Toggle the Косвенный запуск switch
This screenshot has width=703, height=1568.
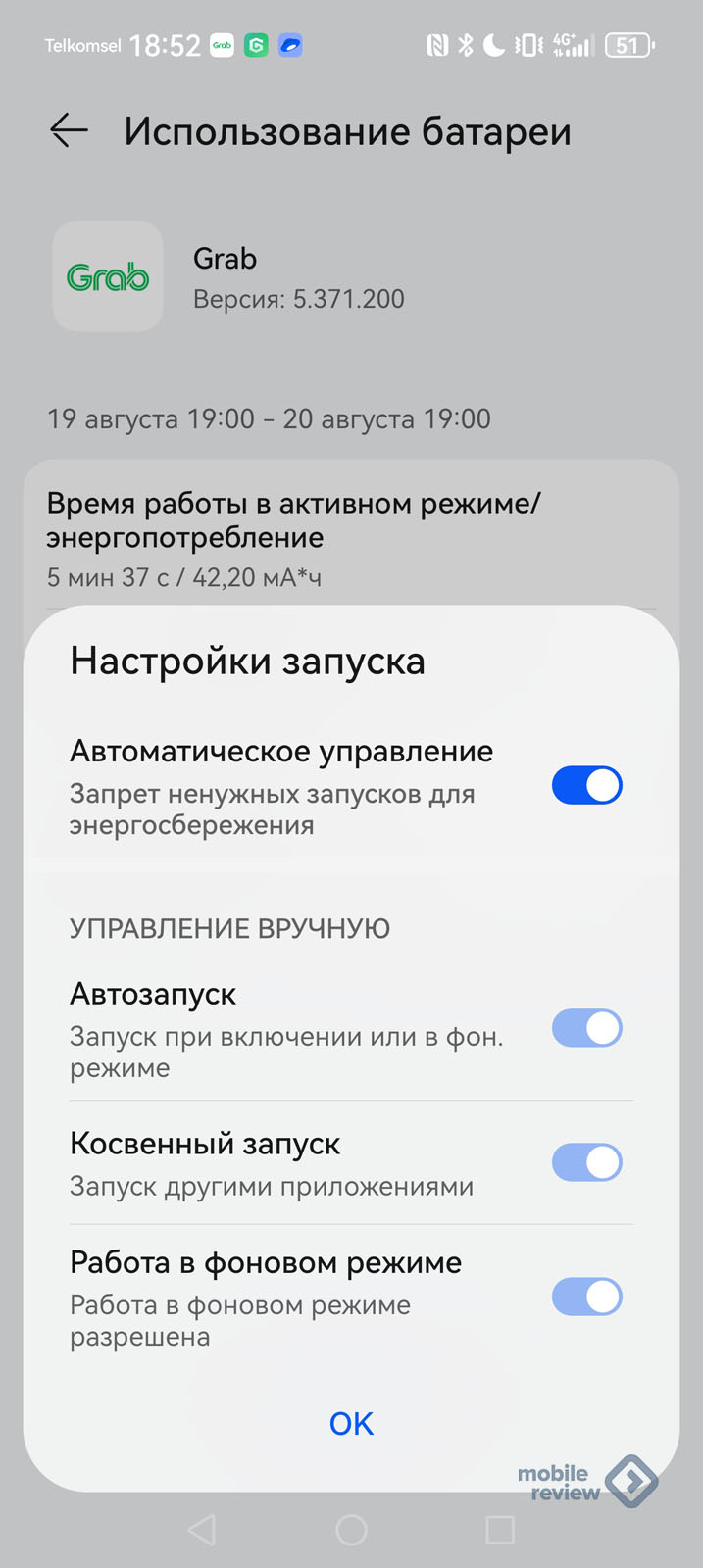coord(586,1162)
